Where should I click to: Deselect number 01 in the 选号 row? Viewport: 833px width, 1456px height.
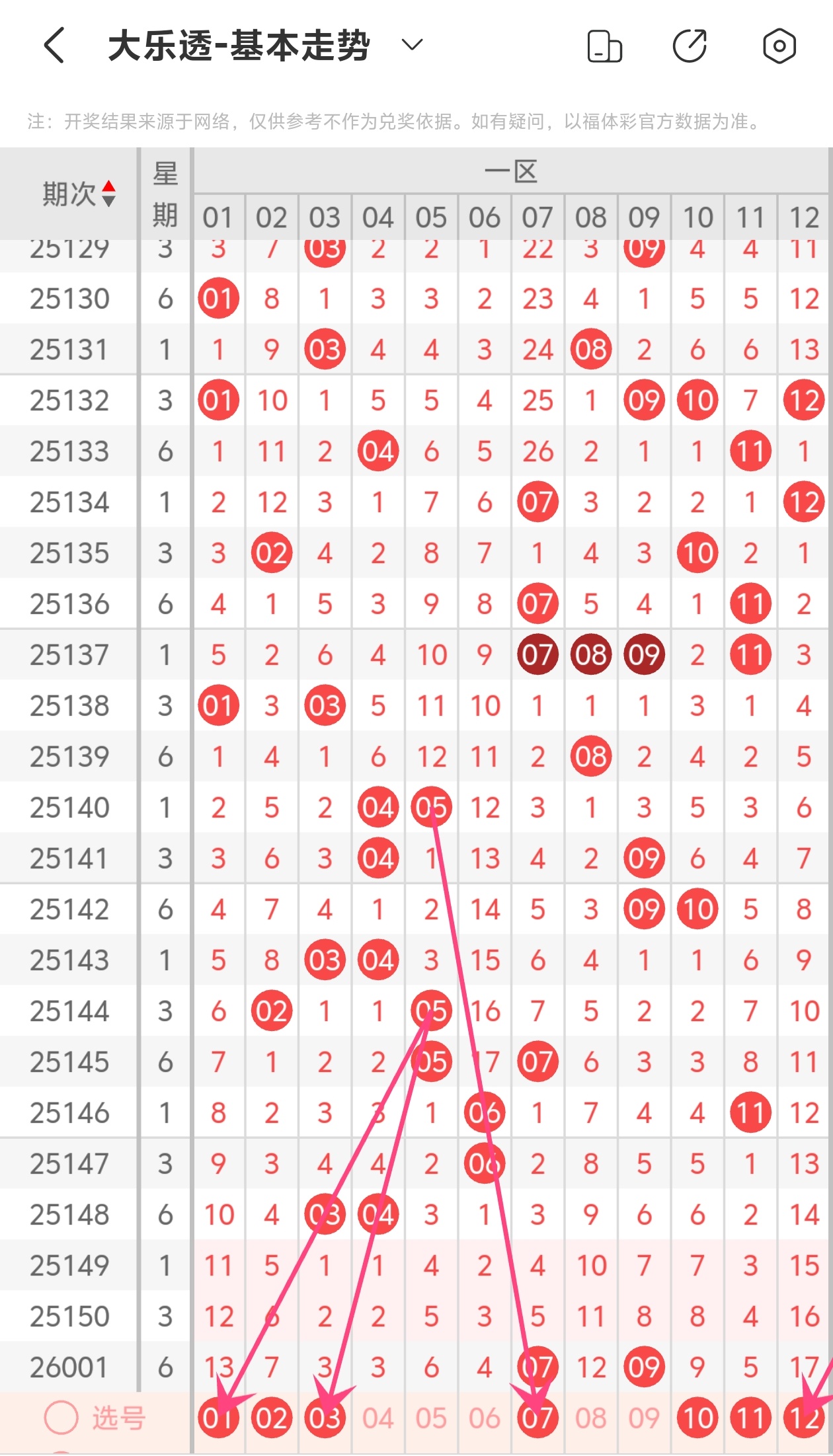(218, 1418)
